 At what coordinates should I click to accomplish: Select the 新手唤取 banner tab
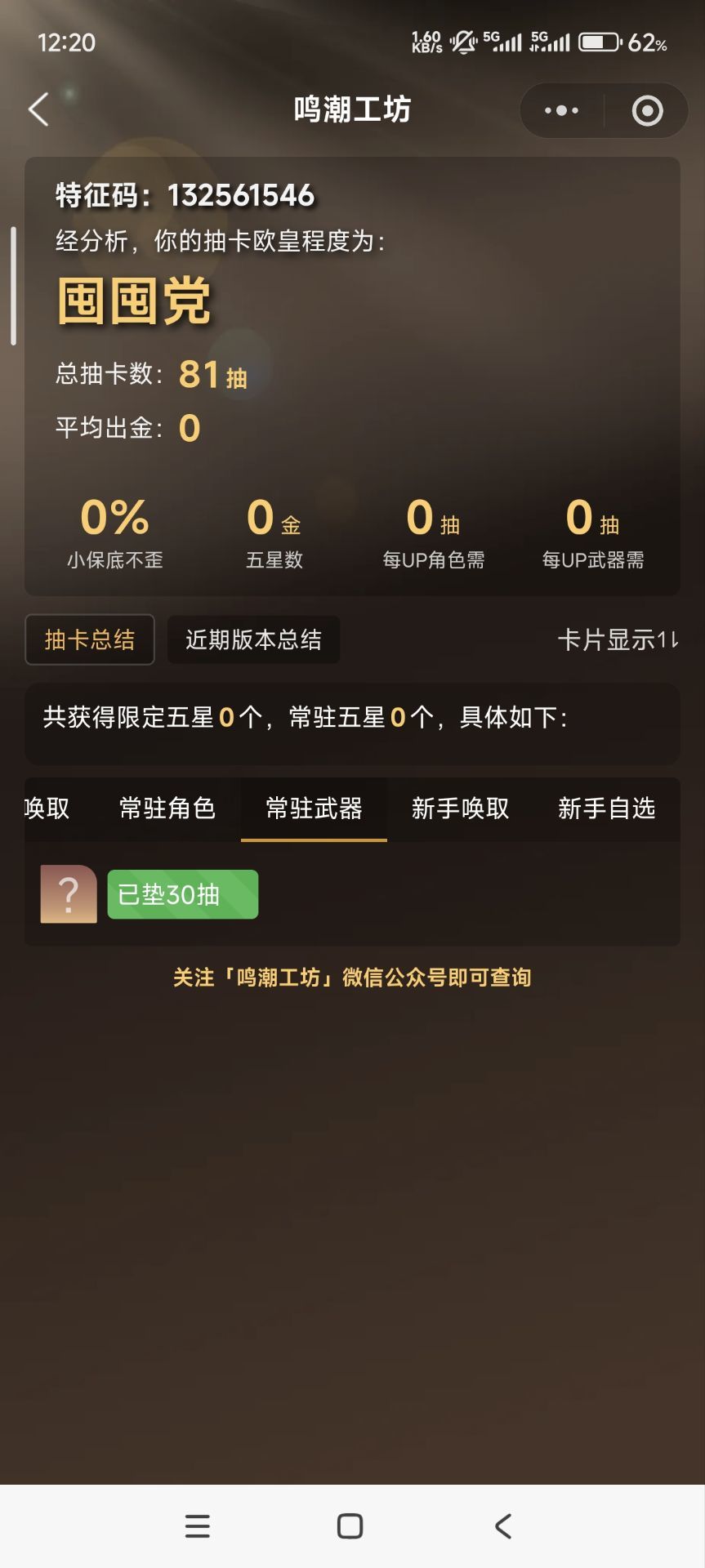tap(461, 808)
